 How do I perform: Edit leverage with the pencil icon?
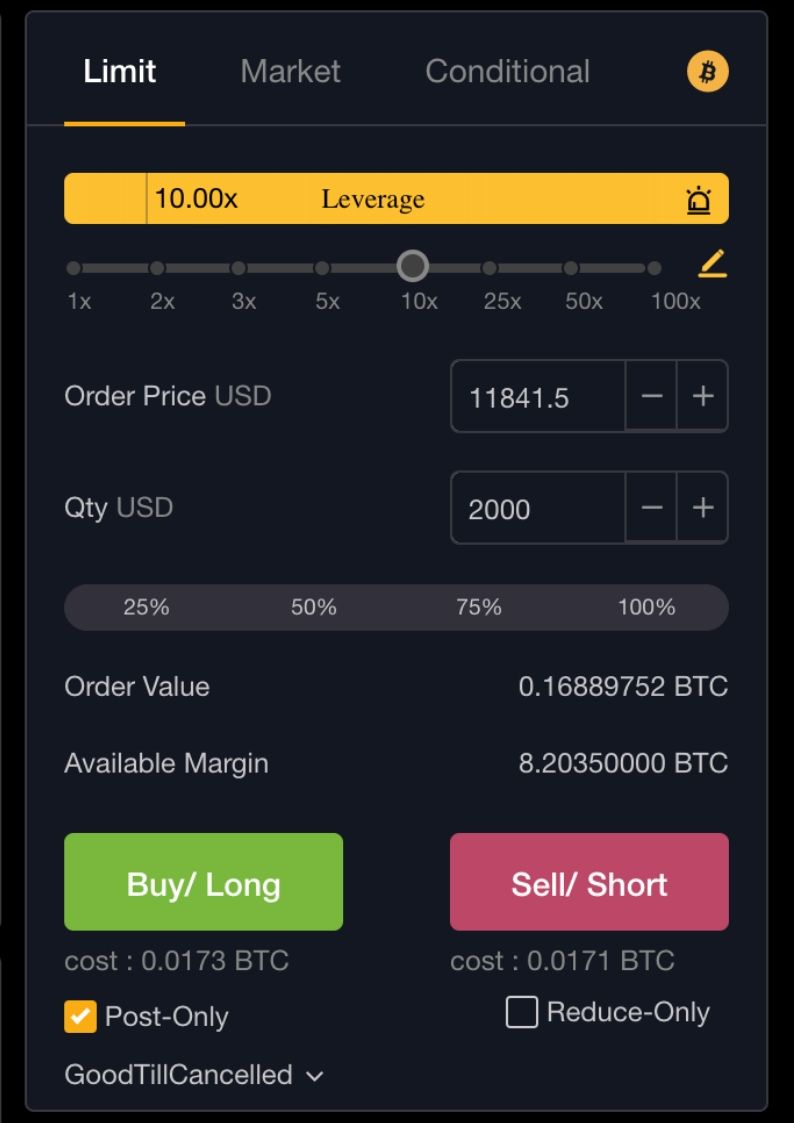click(712, 264)
